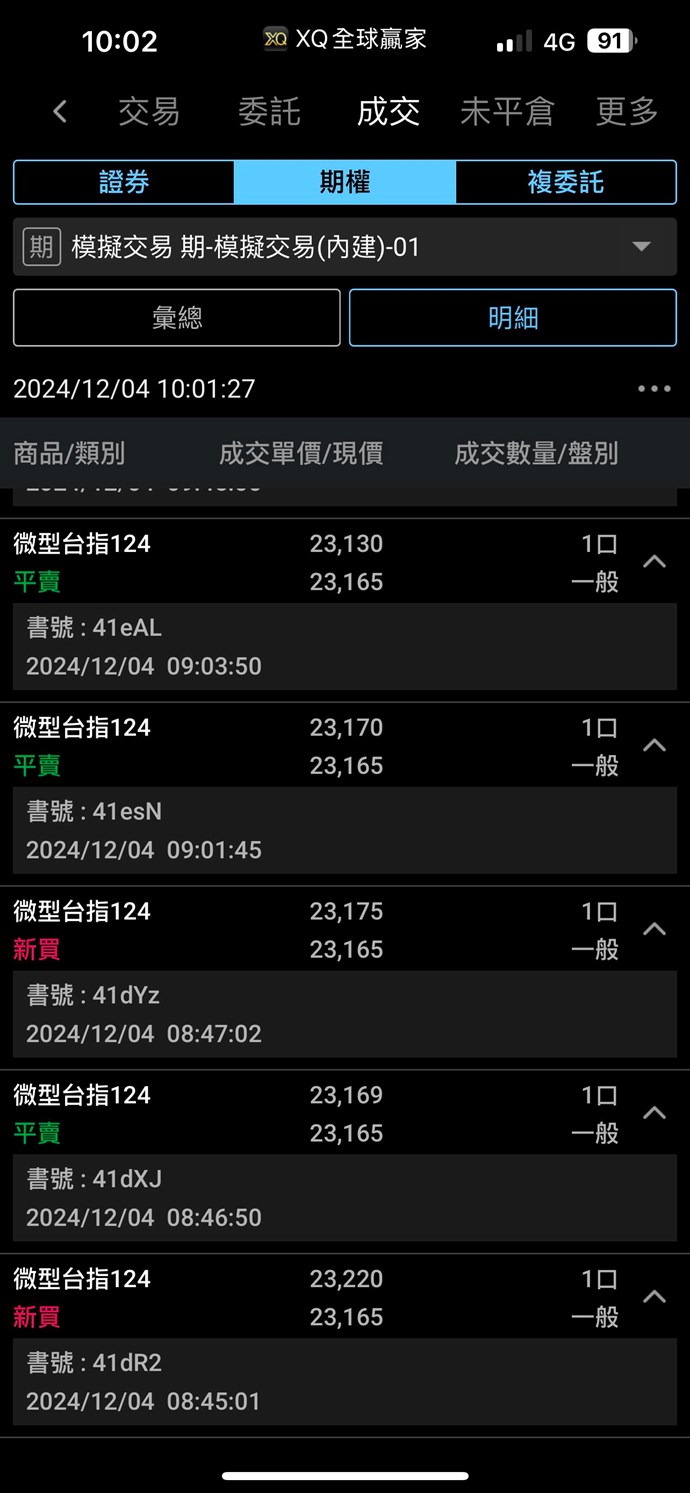Show the 明細 detail view
690x1493 pixels.
[513, 318]
